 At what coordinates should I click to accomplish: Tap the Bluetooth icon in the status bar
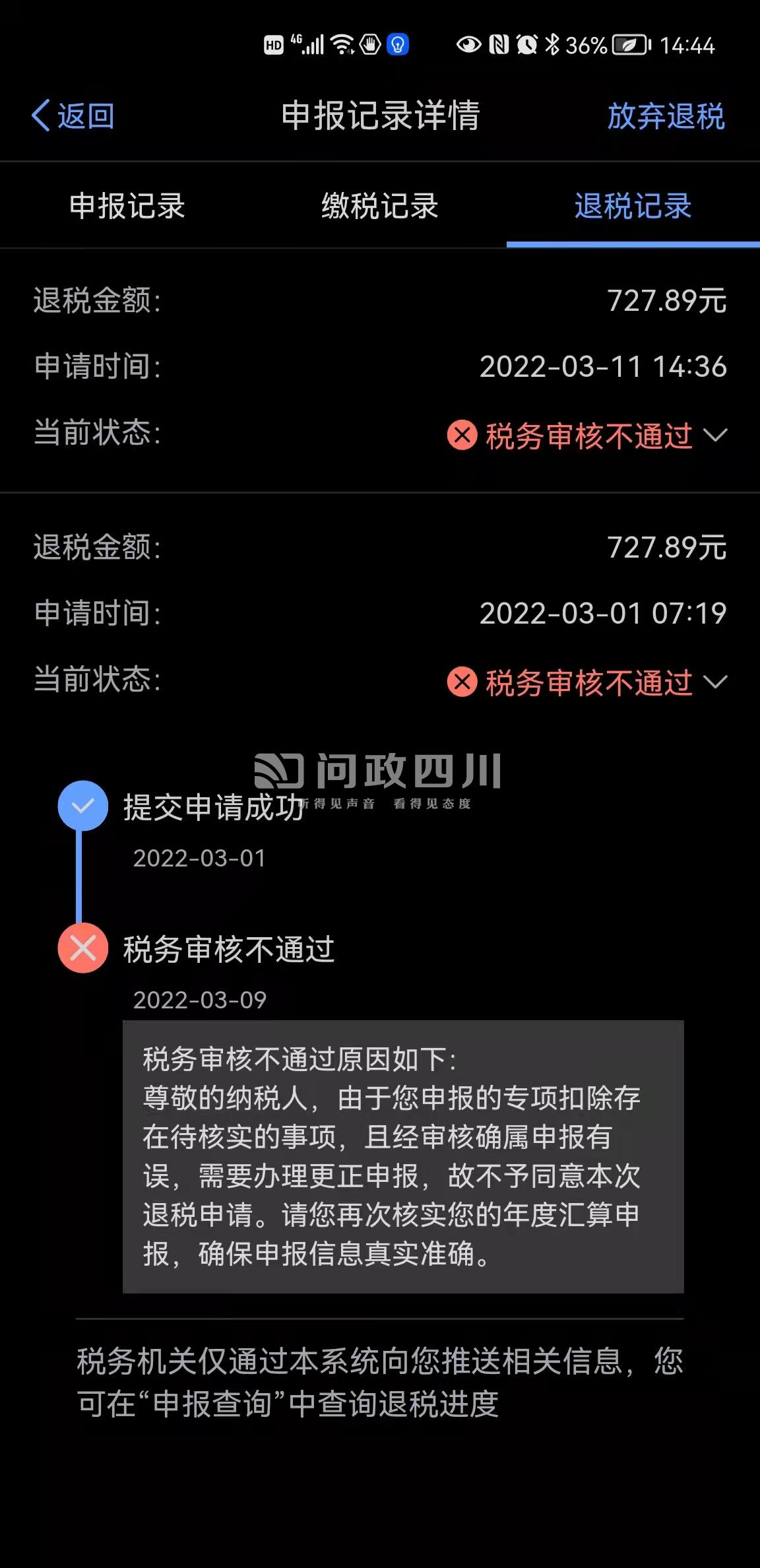point(553,44)
